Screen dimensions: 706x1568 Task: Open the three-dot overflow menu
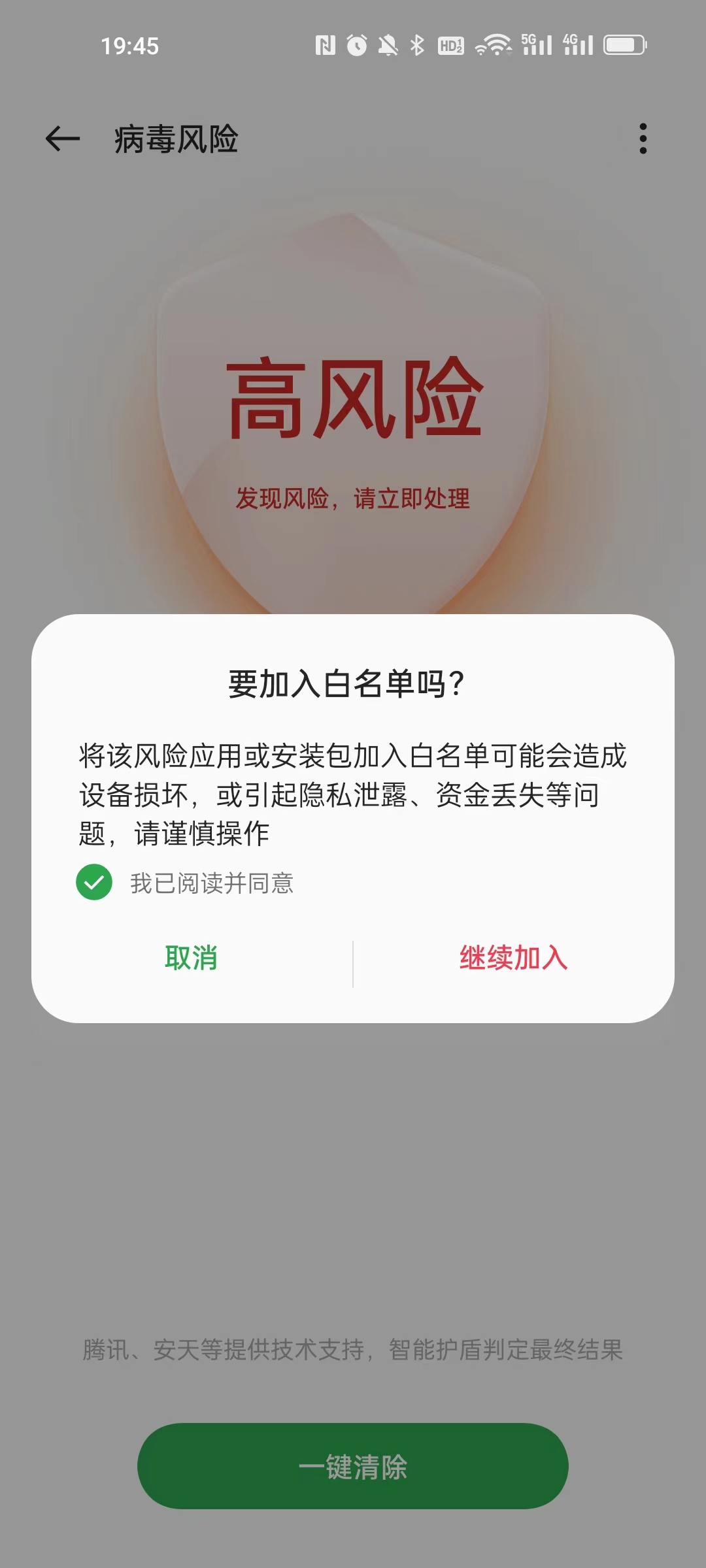pos(643,139)
